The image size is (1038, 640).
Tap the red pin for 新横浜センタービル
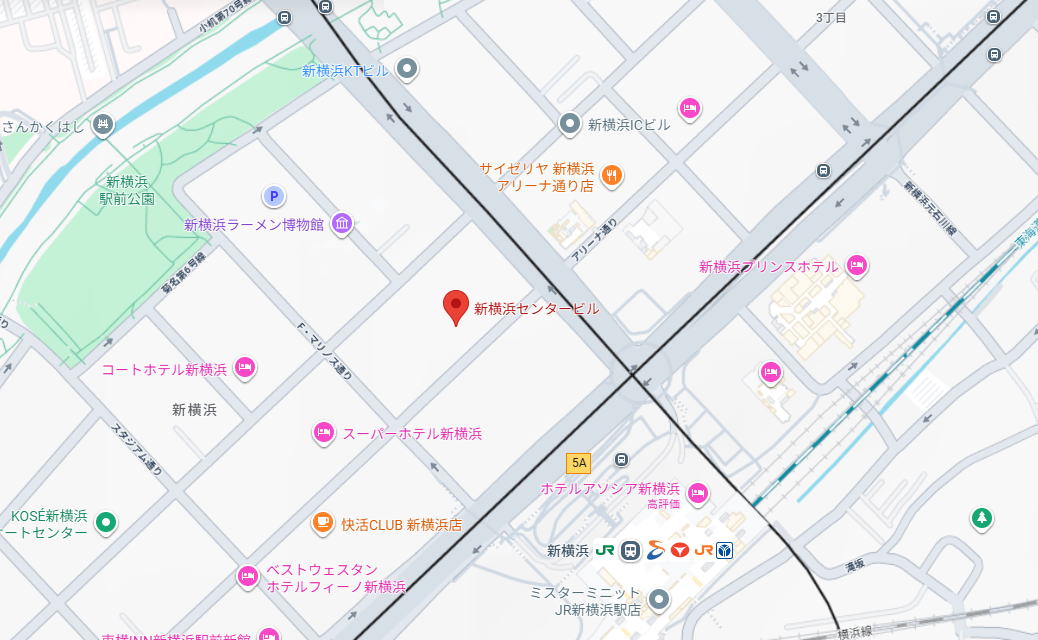(x=456, y=304)
